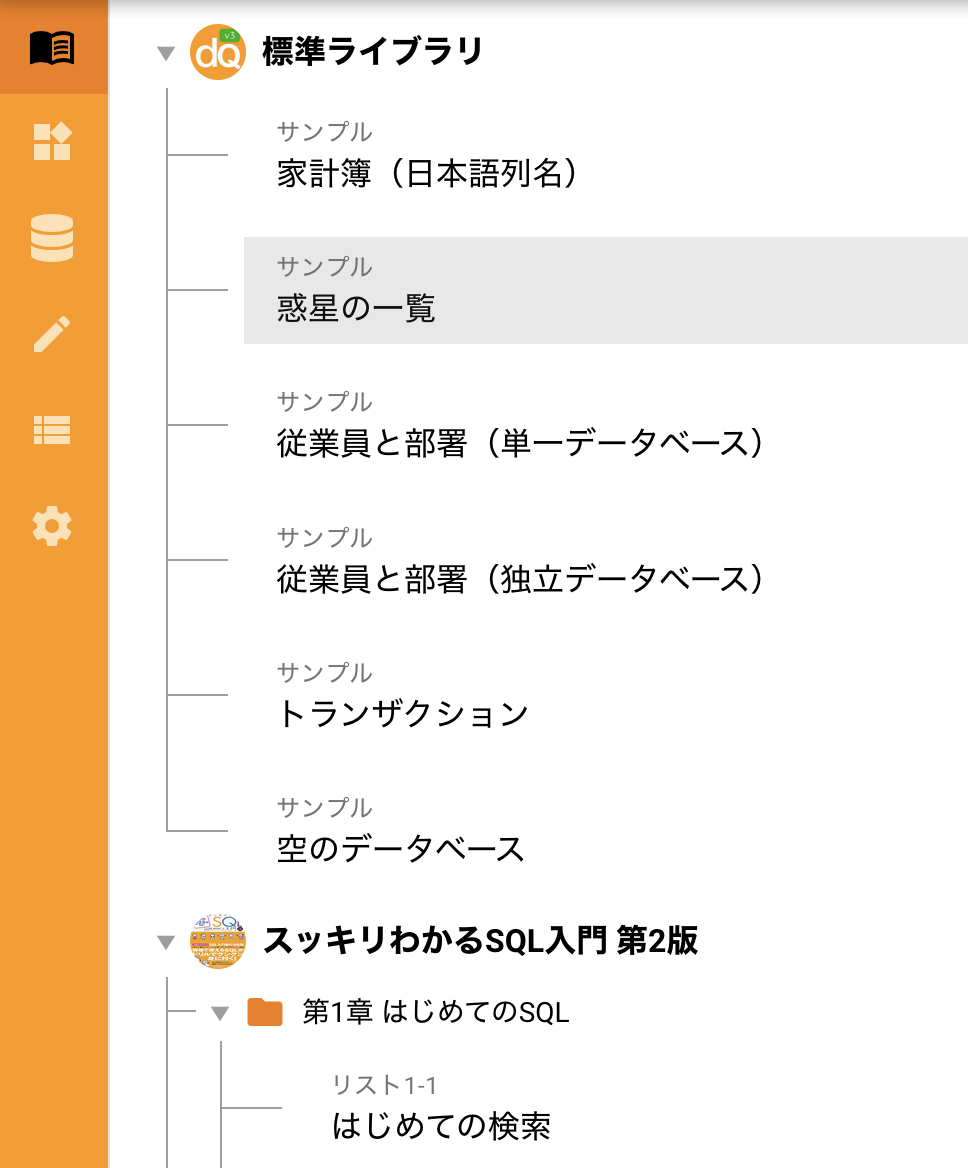Open the book/library sidebar icon
The width and height of the screenshot is (968, 1168).
click(x=53, y=47)
